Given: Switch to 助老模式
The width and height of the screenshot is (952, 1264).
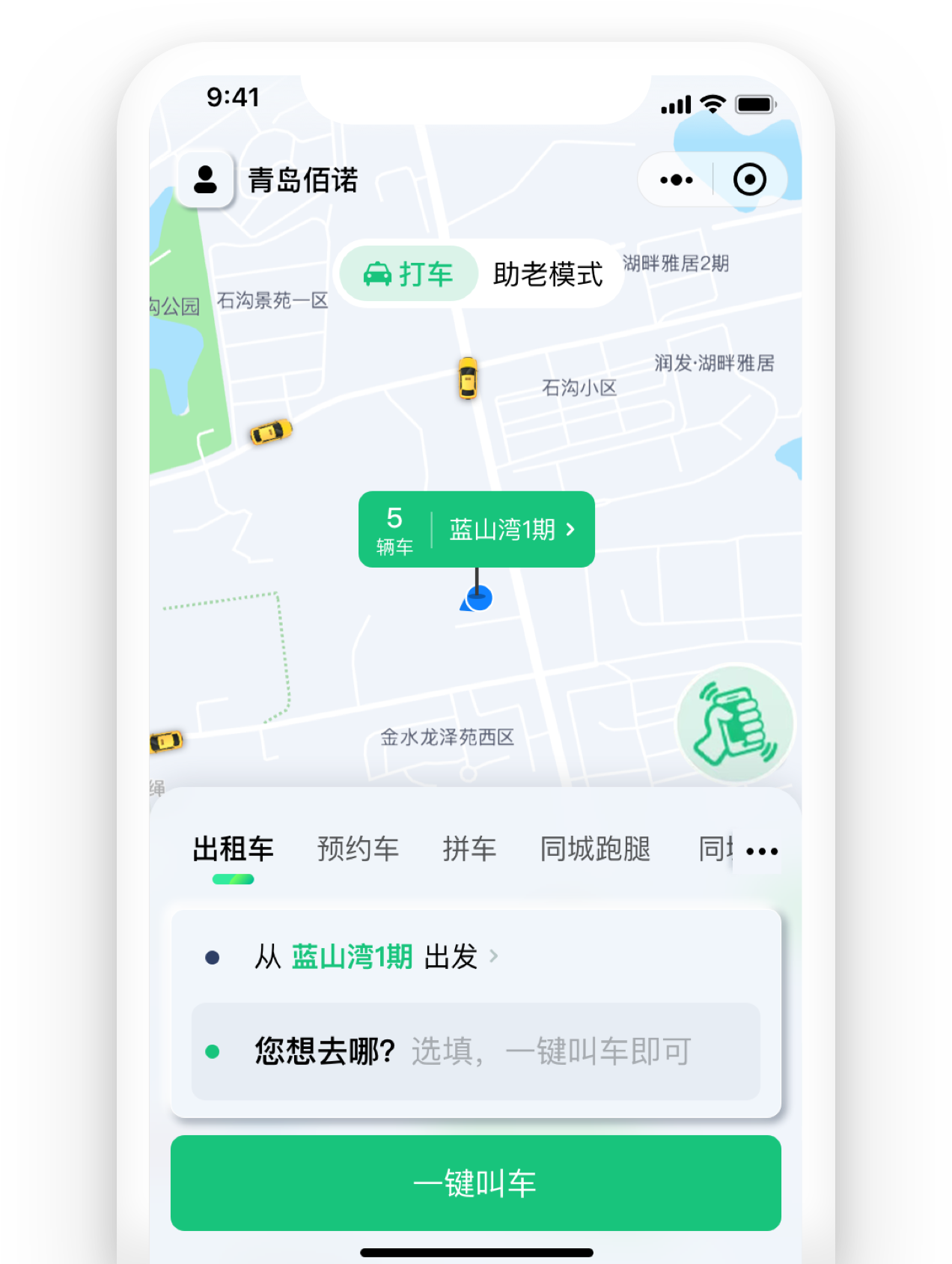Looking at the screenshot, I should click(547, 274).
